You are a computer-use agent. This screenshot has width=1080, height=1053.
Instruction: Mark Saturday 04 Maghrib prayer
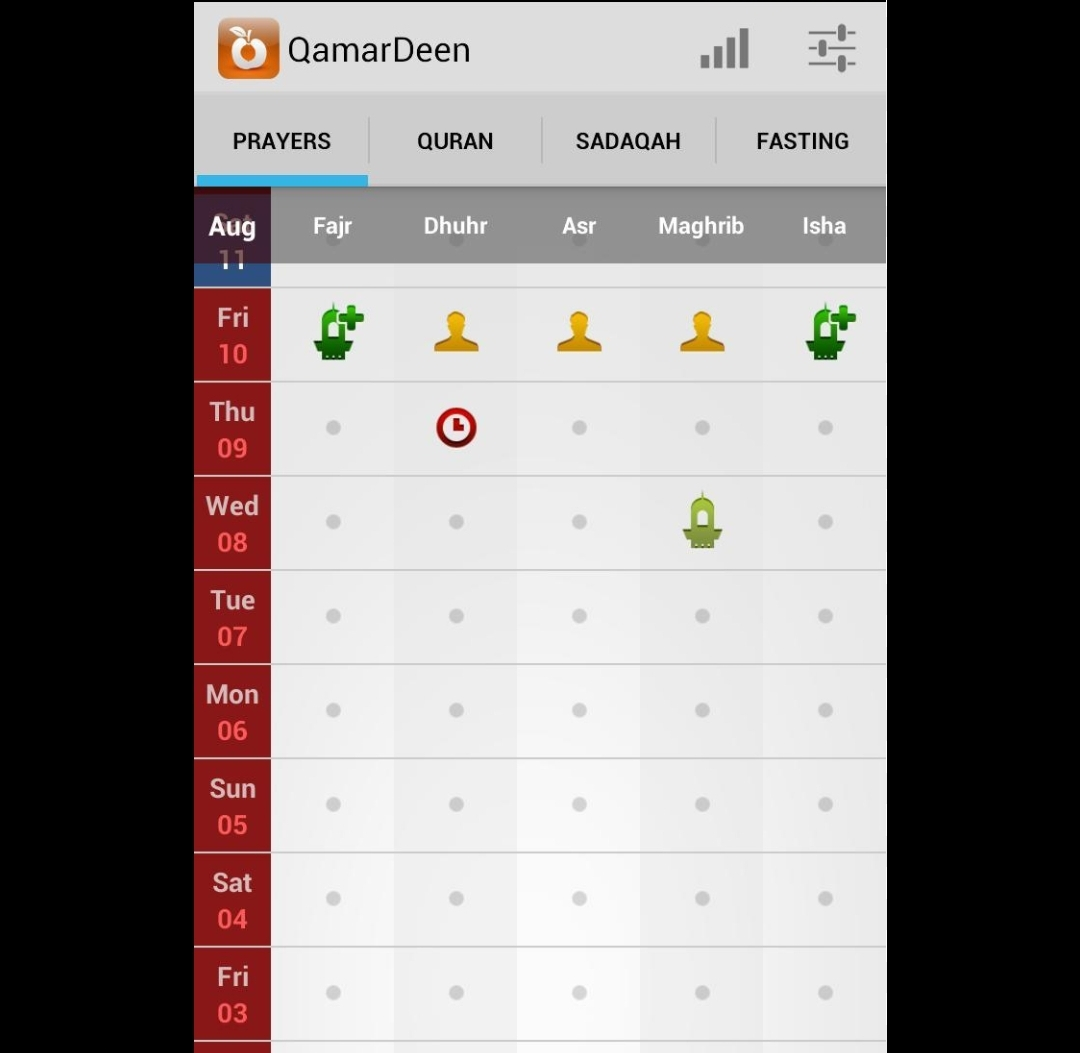(702, 898)
